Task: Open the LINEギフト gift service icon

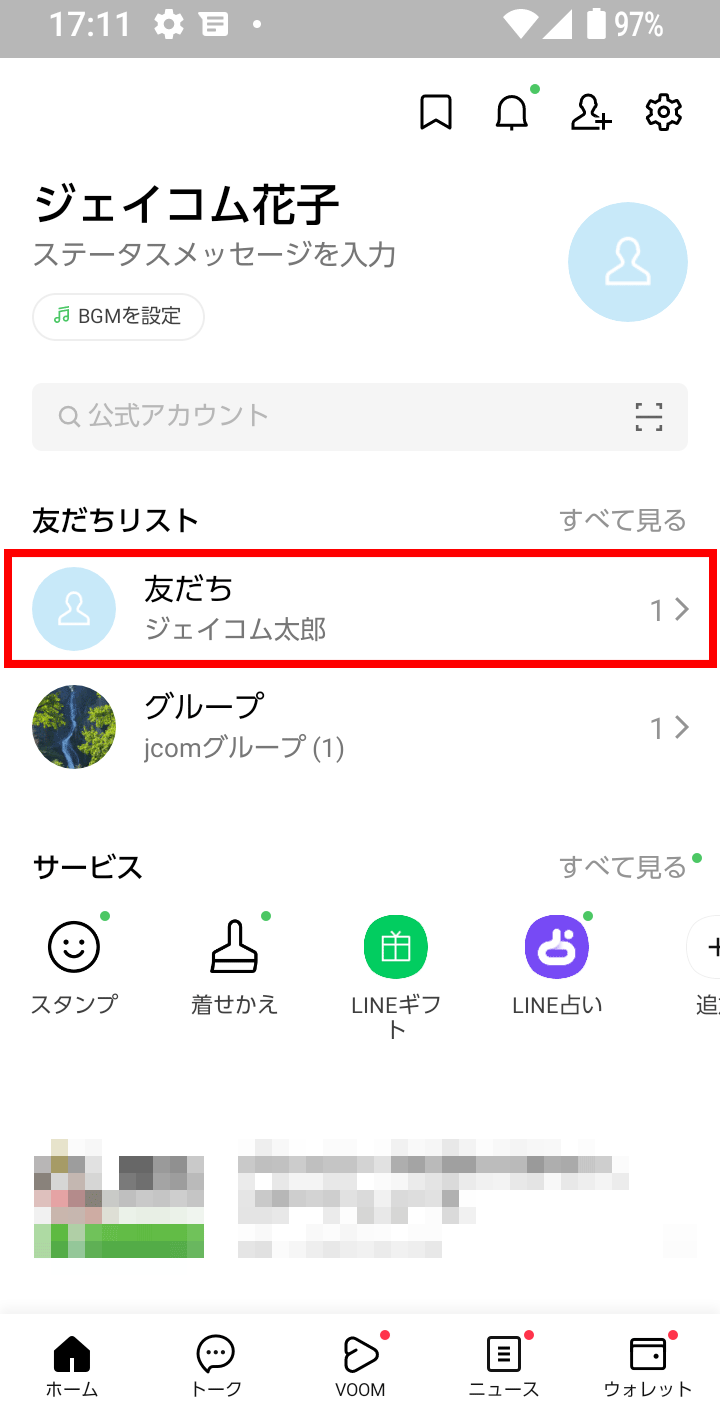Action: coord(395,946)
